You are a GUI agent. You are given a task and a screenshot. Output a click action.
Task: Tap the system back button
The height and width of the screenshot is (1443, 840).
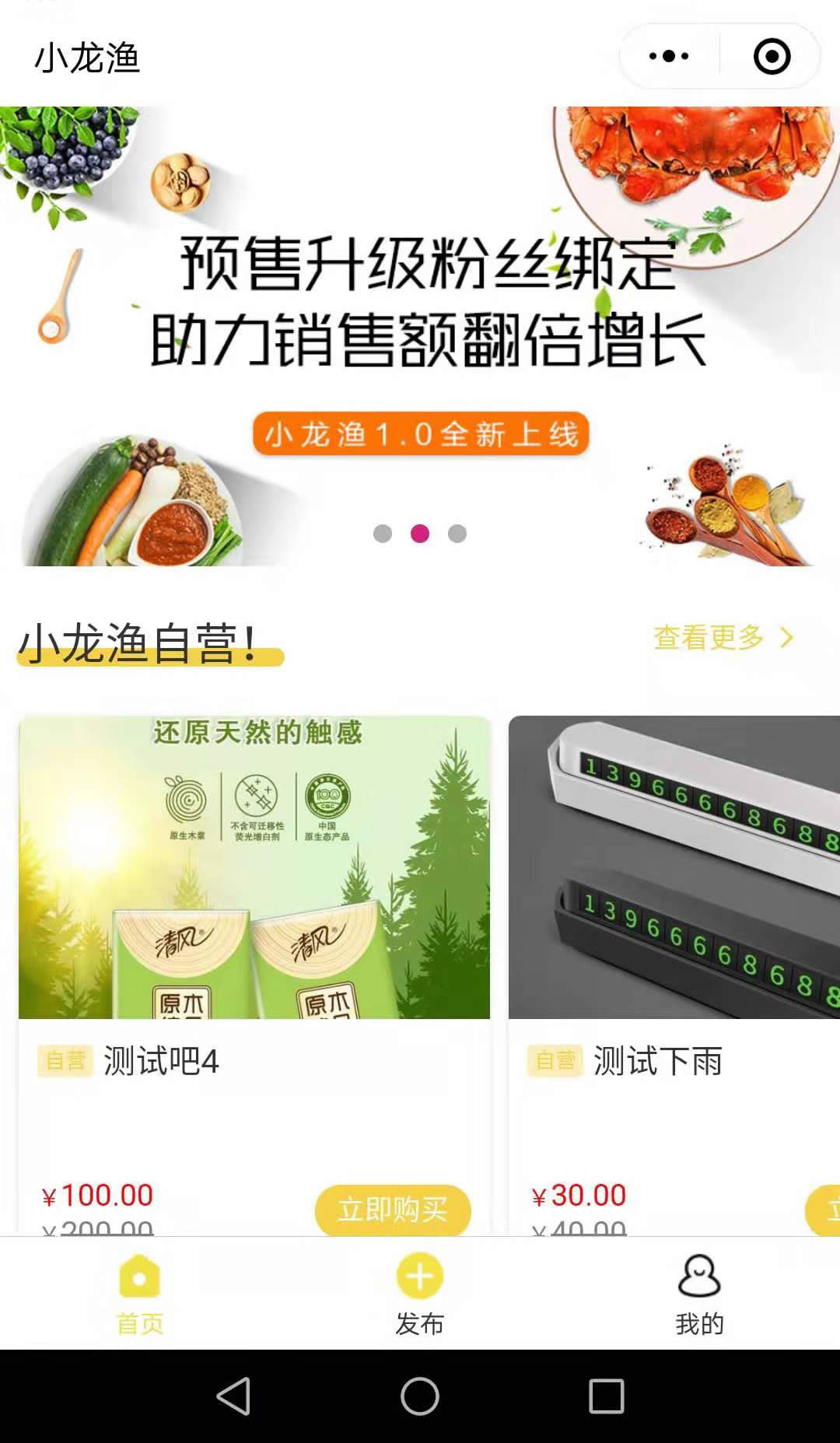(233, 1396)
